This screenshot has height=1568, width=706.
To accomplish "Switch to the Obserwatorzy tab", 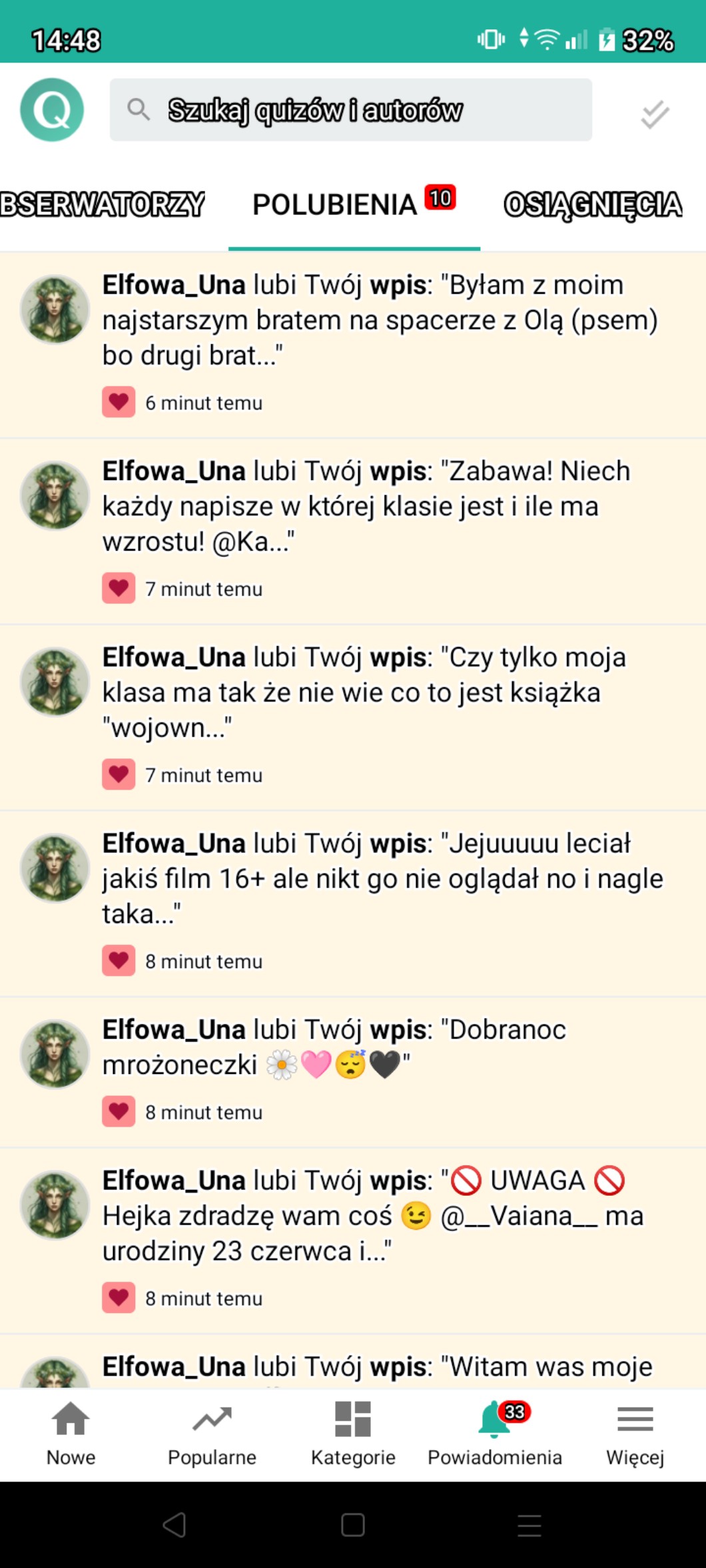I will click(102, 204).
